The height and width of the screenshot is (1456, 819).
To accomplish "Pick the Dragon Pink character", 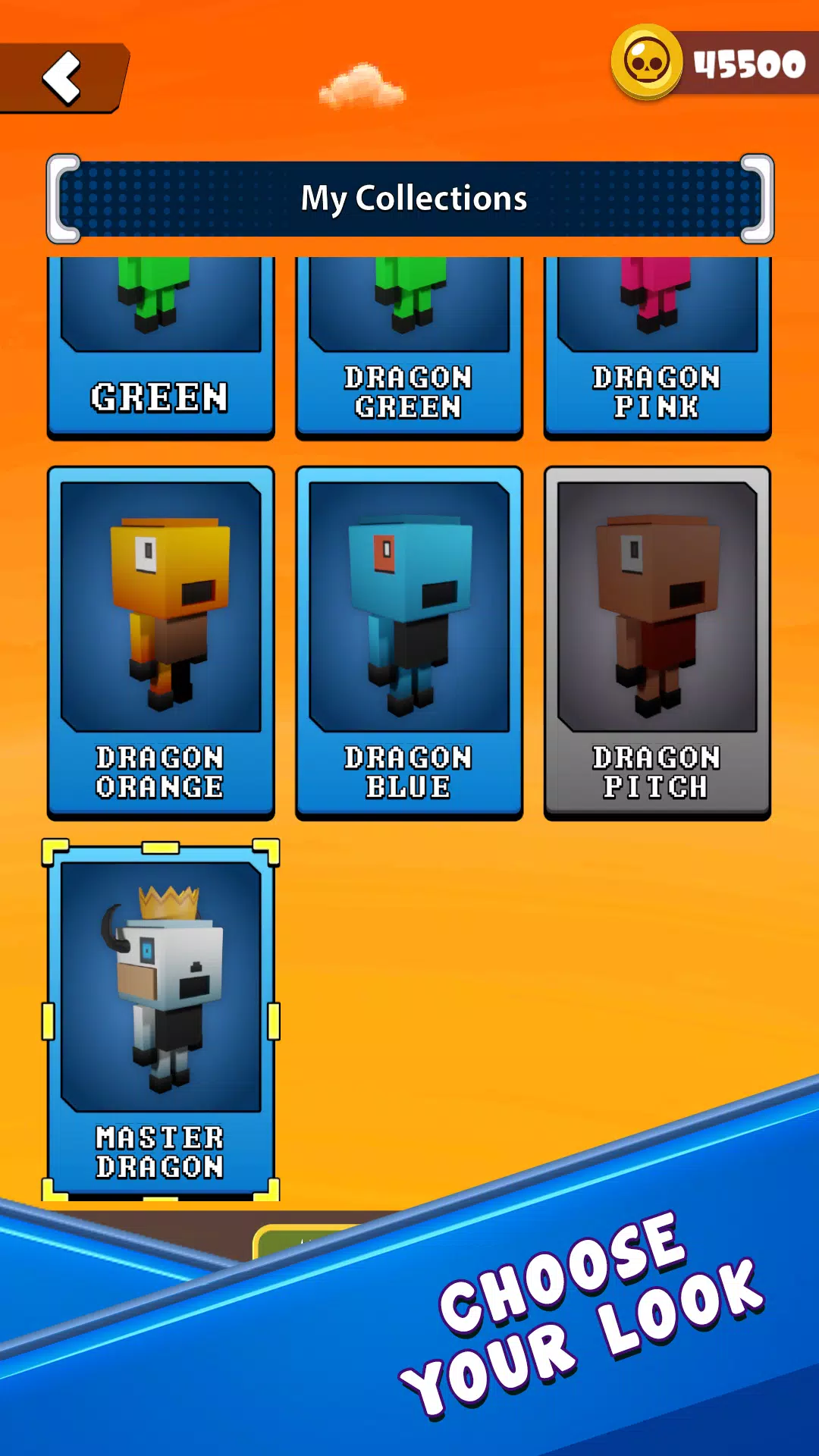I will click(x=657, y=349).
